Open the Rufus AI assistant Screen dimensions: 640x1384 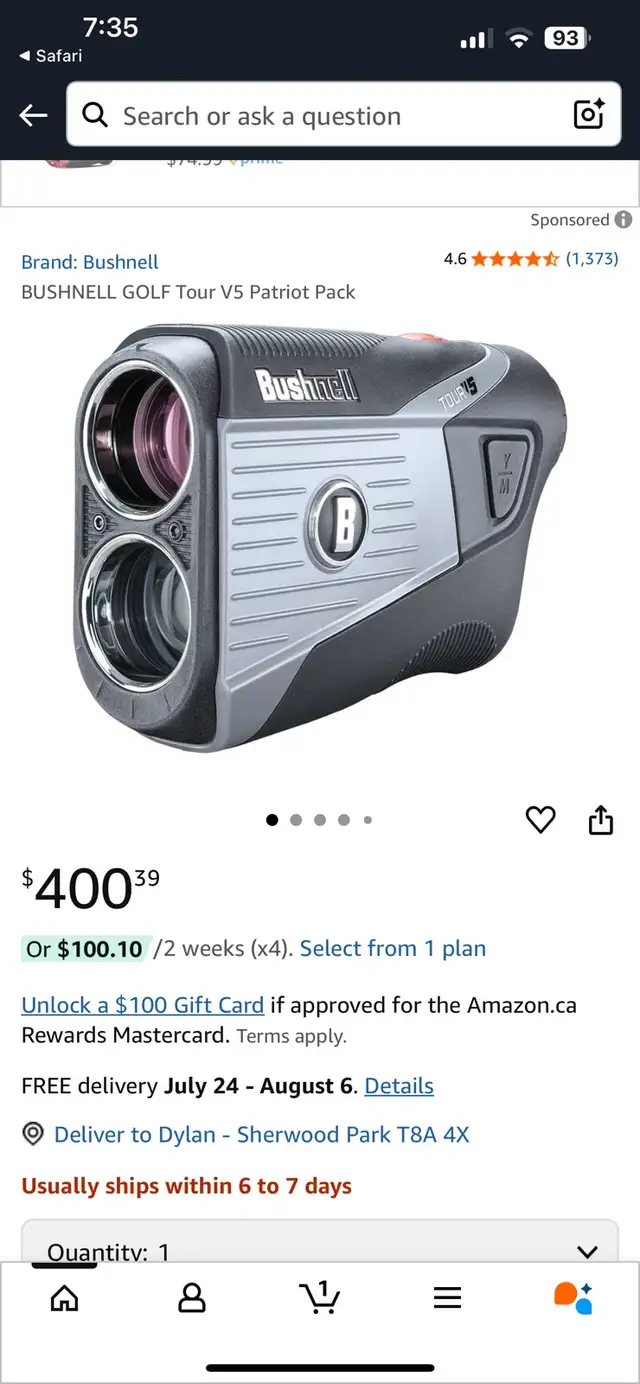point(574,1298)
